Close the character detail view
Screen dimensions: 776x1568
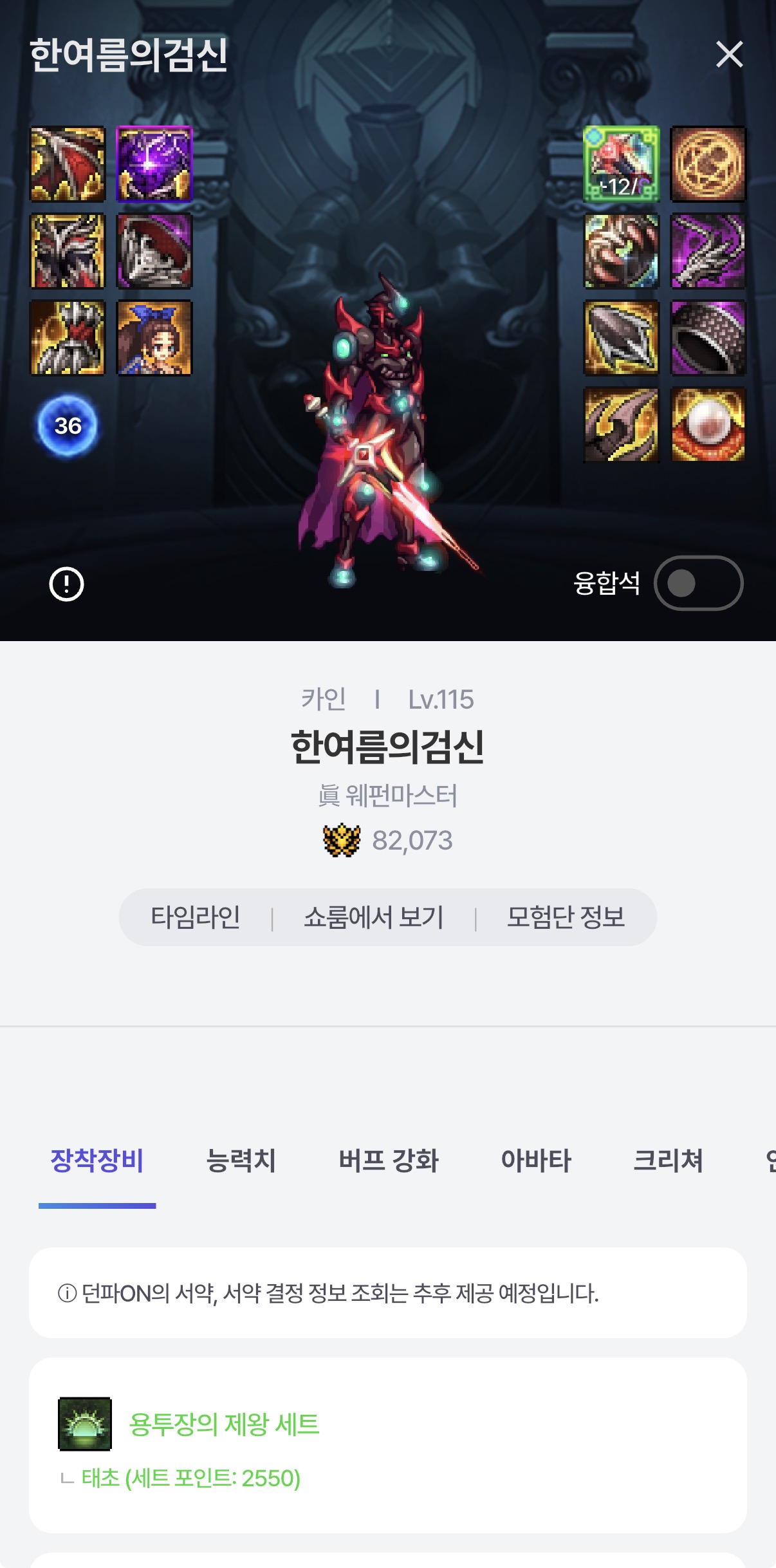click(x=729, y=54)
